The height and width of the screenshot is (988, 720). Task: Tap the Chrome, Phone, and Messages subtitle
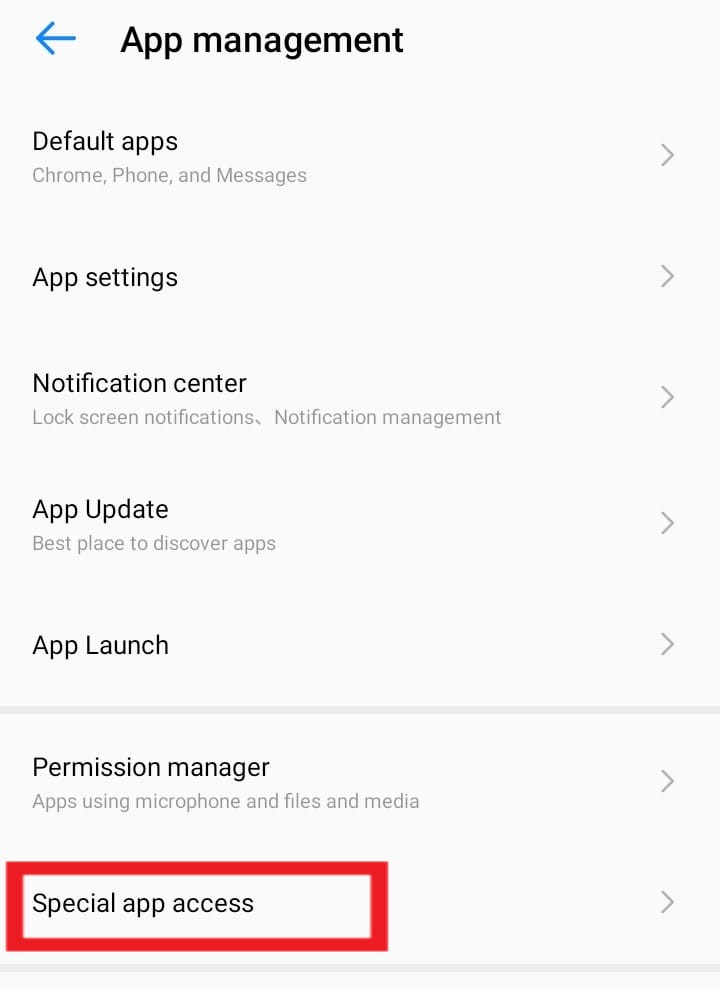click(169, 175)
